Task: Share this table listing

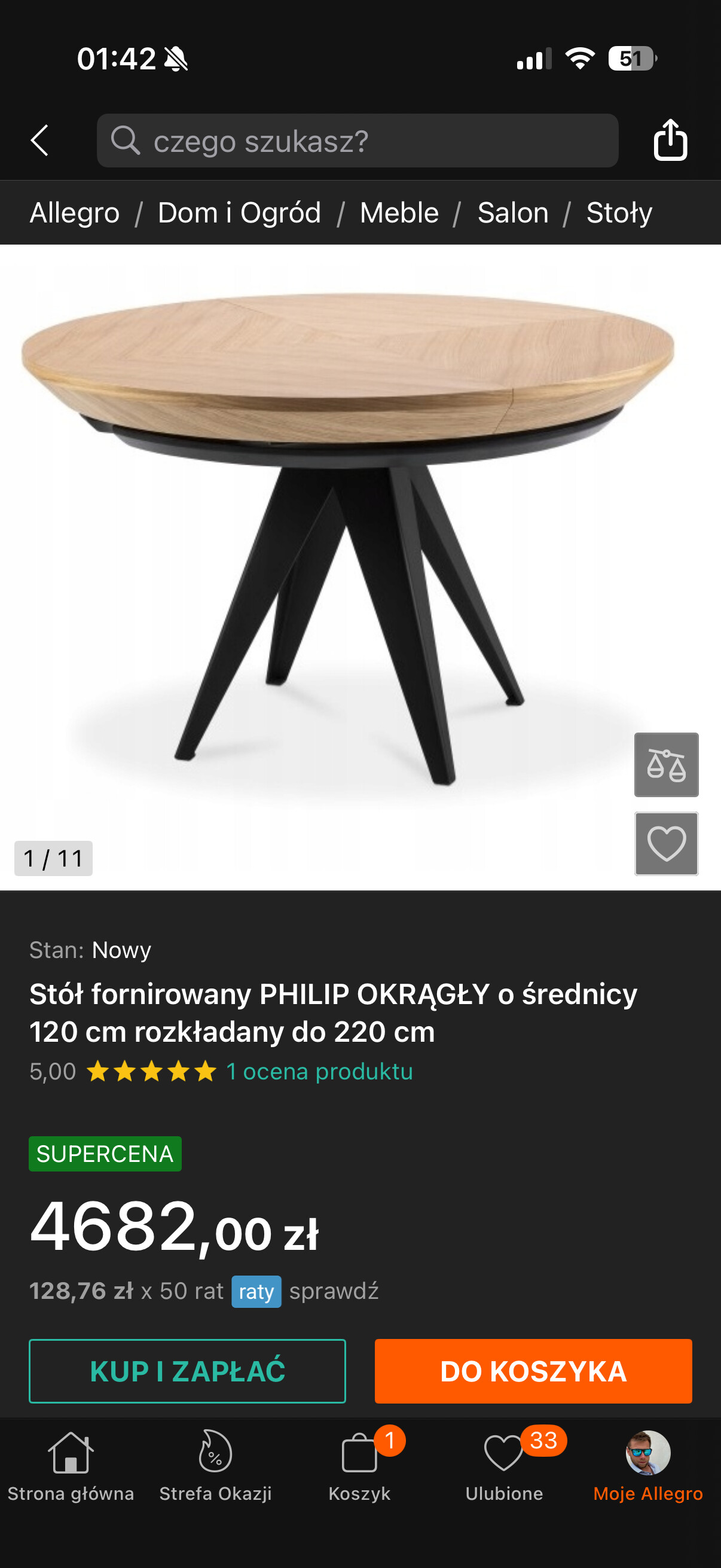Action: pyautogui.click(x=670, y=141)
